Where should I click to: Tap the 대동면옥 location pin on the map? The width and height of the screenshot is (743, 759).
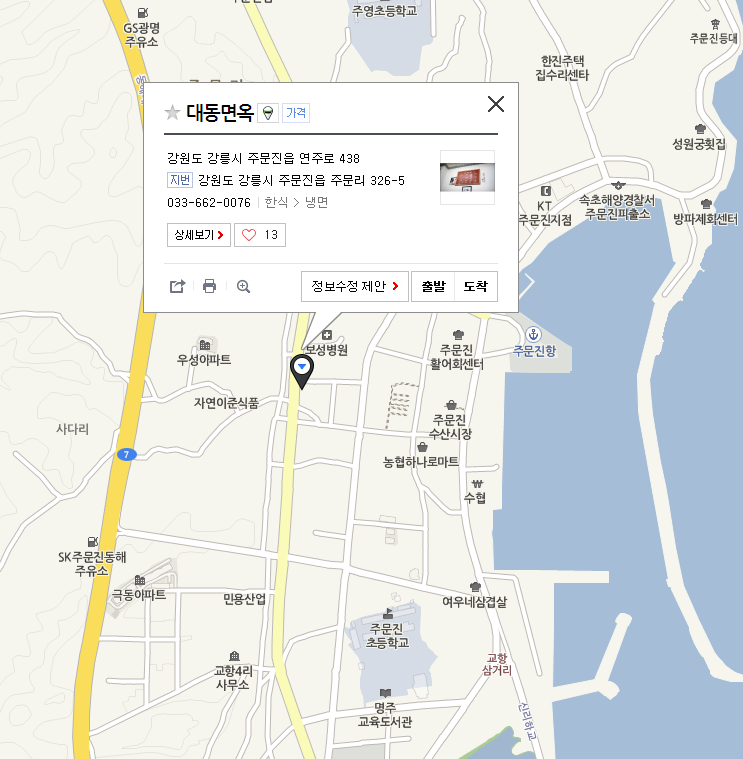pos(301,370)
